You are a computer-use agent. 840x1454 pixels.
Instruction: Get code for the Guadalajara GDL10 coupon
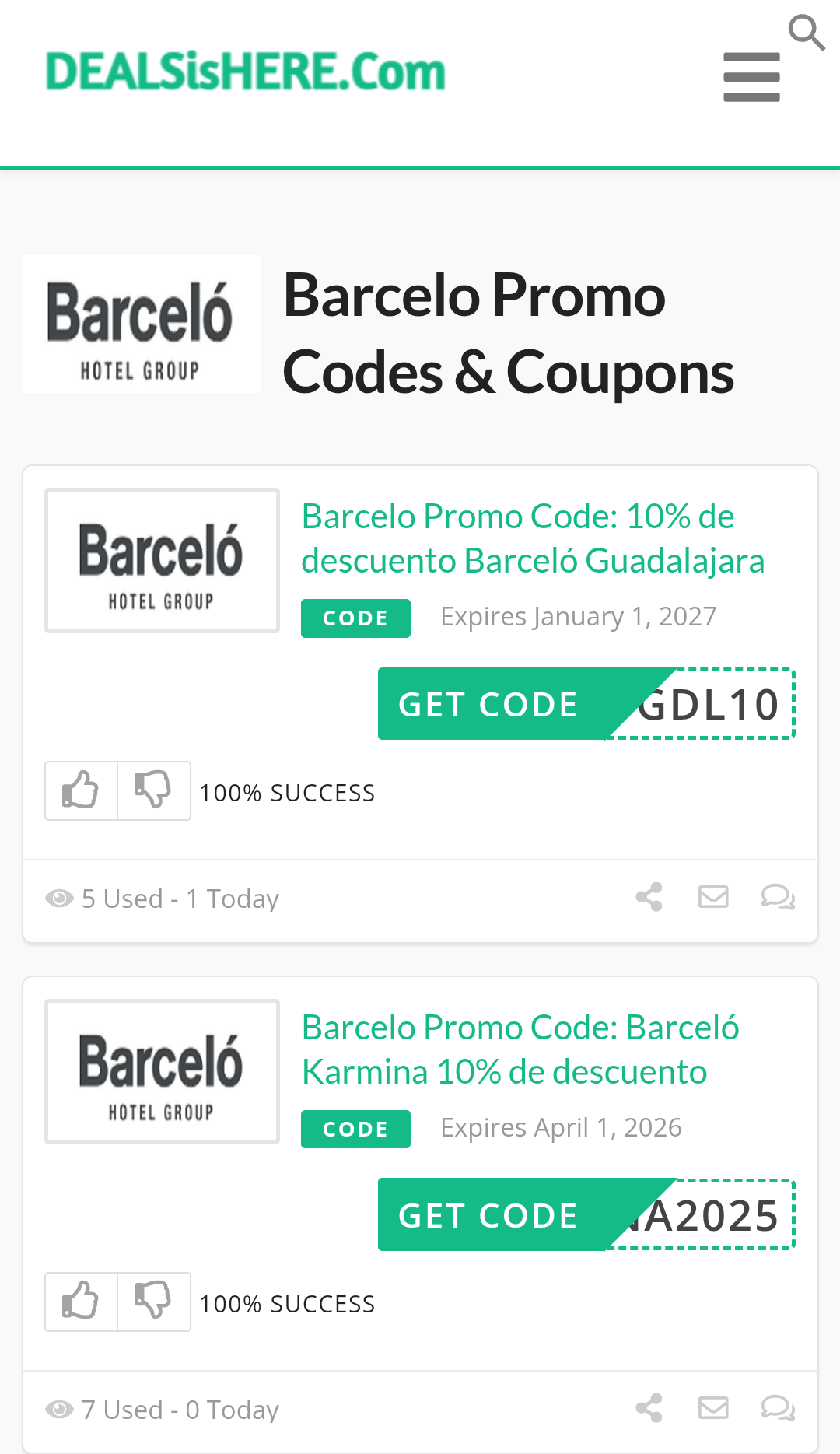click(x=586, y=704)
